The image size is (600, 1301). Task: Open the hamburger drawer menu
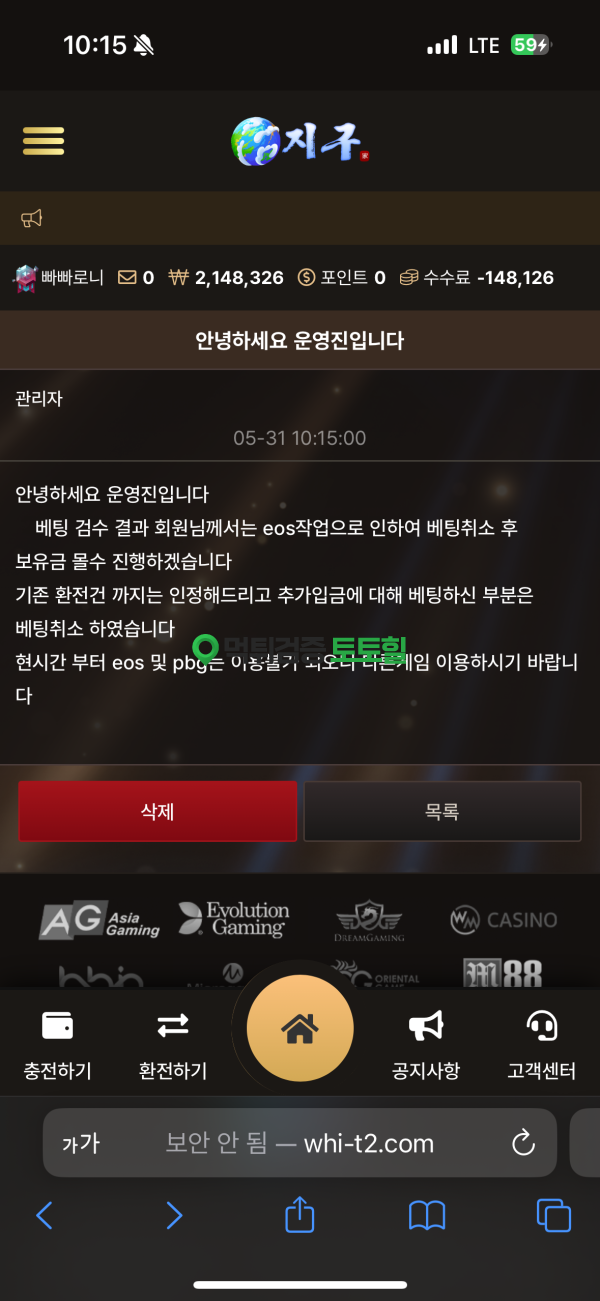[43, 141]
